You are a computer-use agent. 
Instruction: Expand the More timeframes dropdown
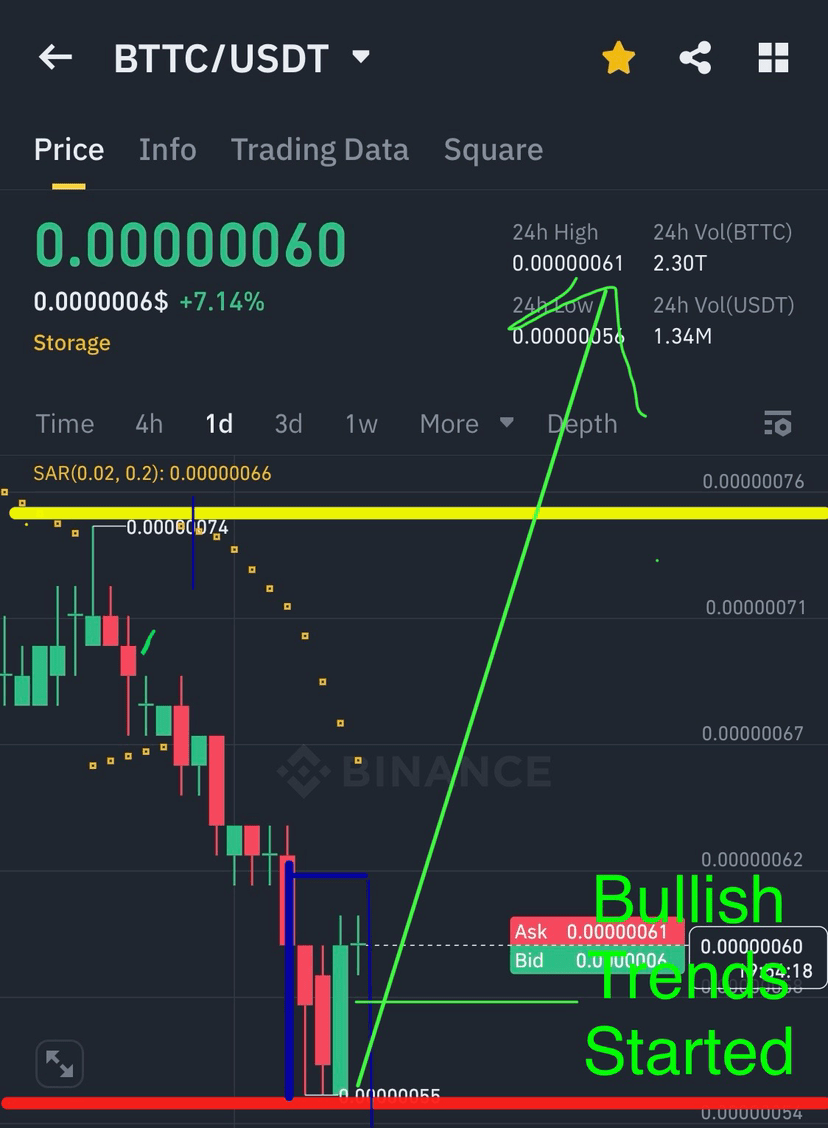[x=467, y=424]
